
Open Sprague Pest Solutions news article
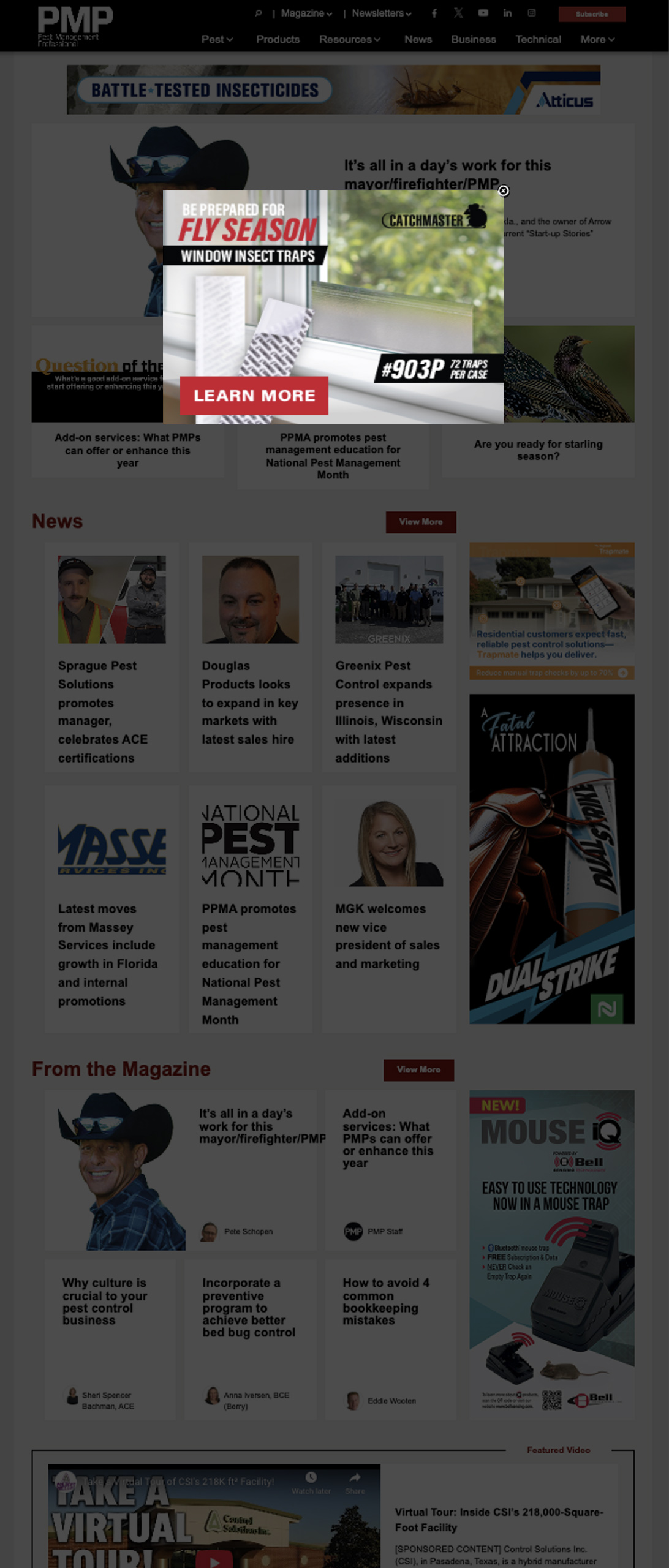103,711
